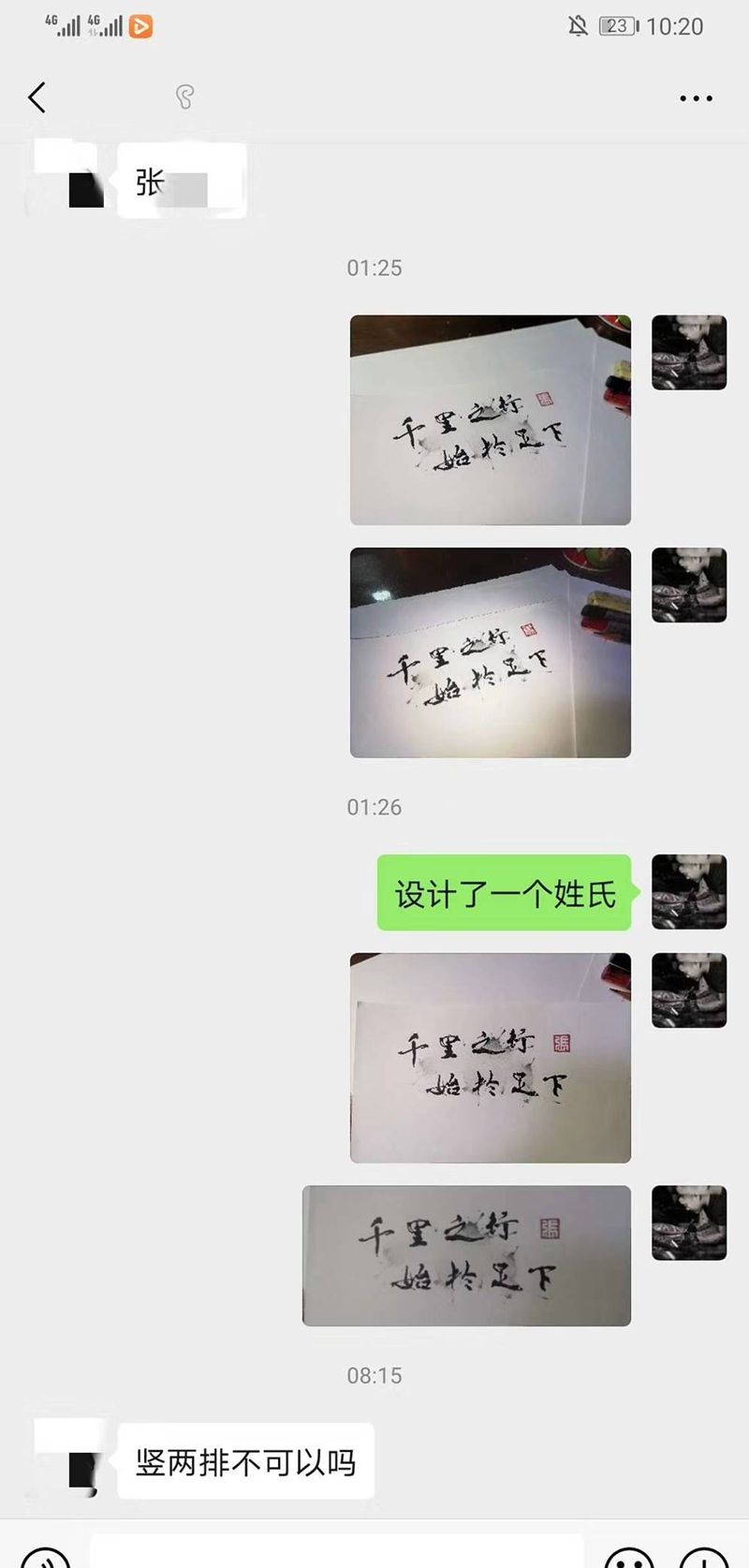
Task: Open the chat's three-dot overflow menu
Action: click(x=696, y=98)
